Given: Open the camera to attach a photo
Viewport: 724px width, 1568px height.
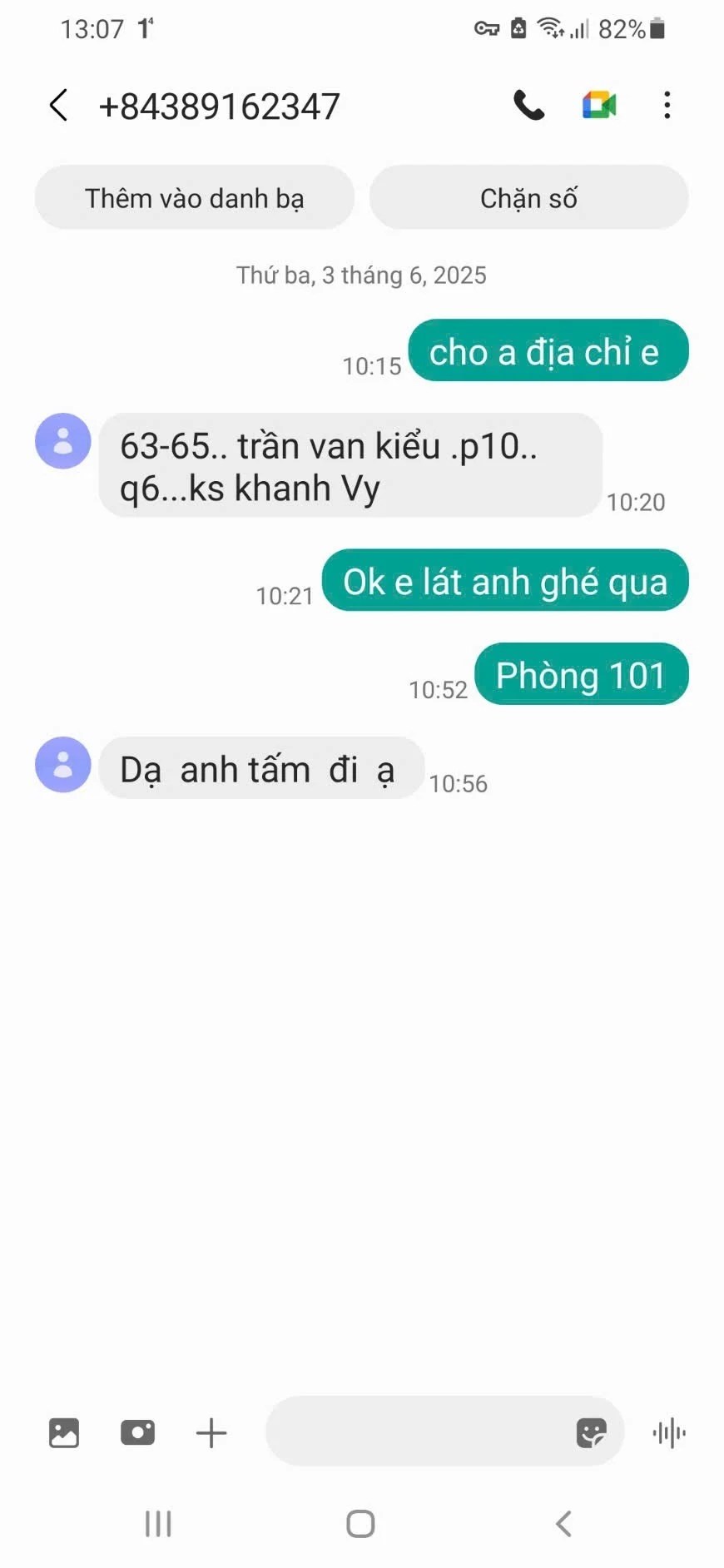Looking at the screenshot, I should coord(137,1432).
